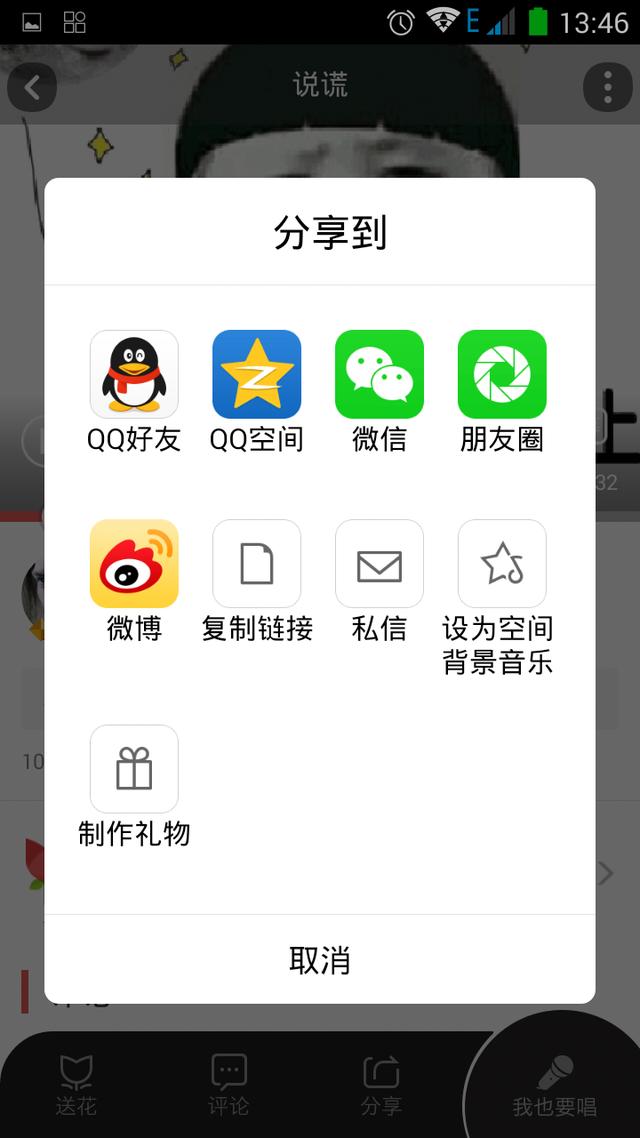
Task: Post to 朋友圈
Action: tap(502, 375)
